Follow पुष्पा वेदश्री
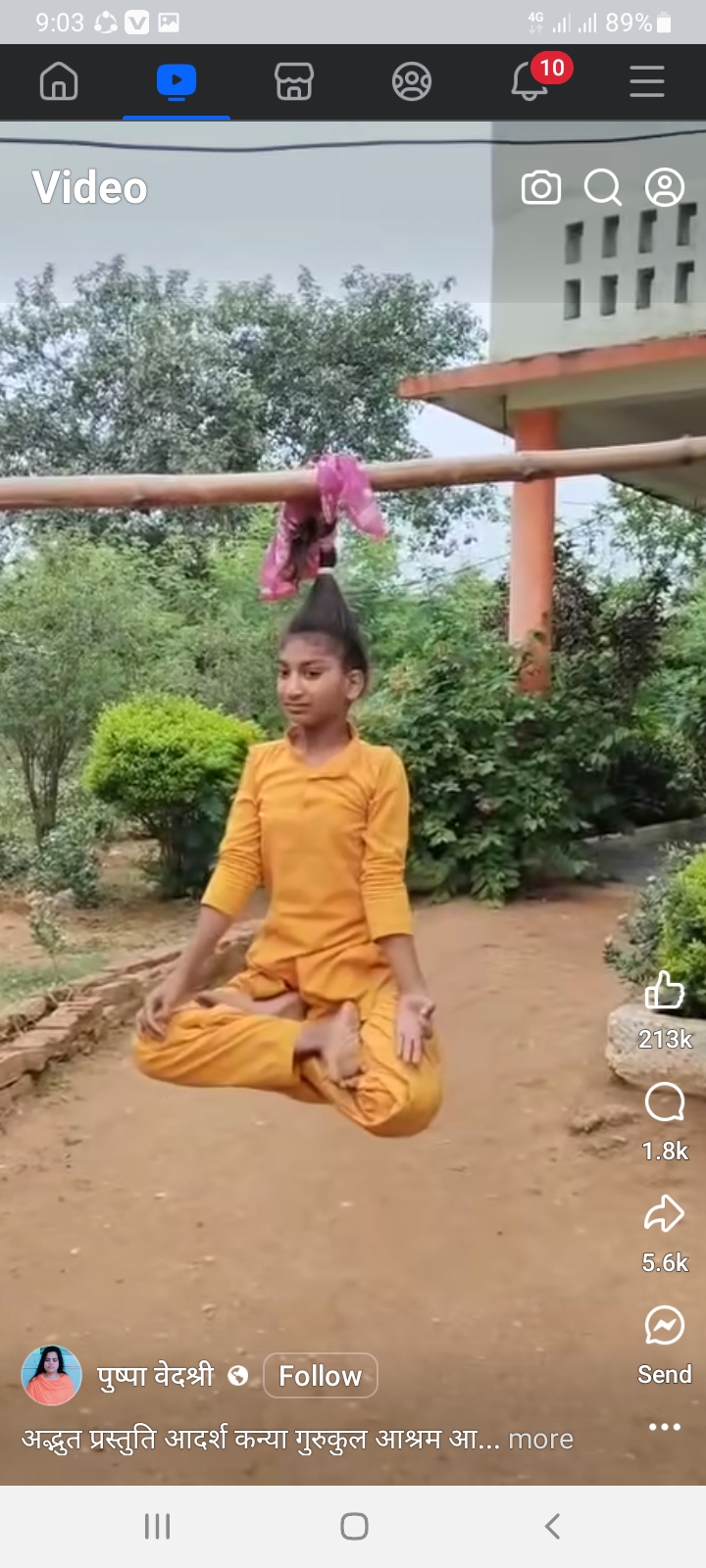 (320, 1376)
